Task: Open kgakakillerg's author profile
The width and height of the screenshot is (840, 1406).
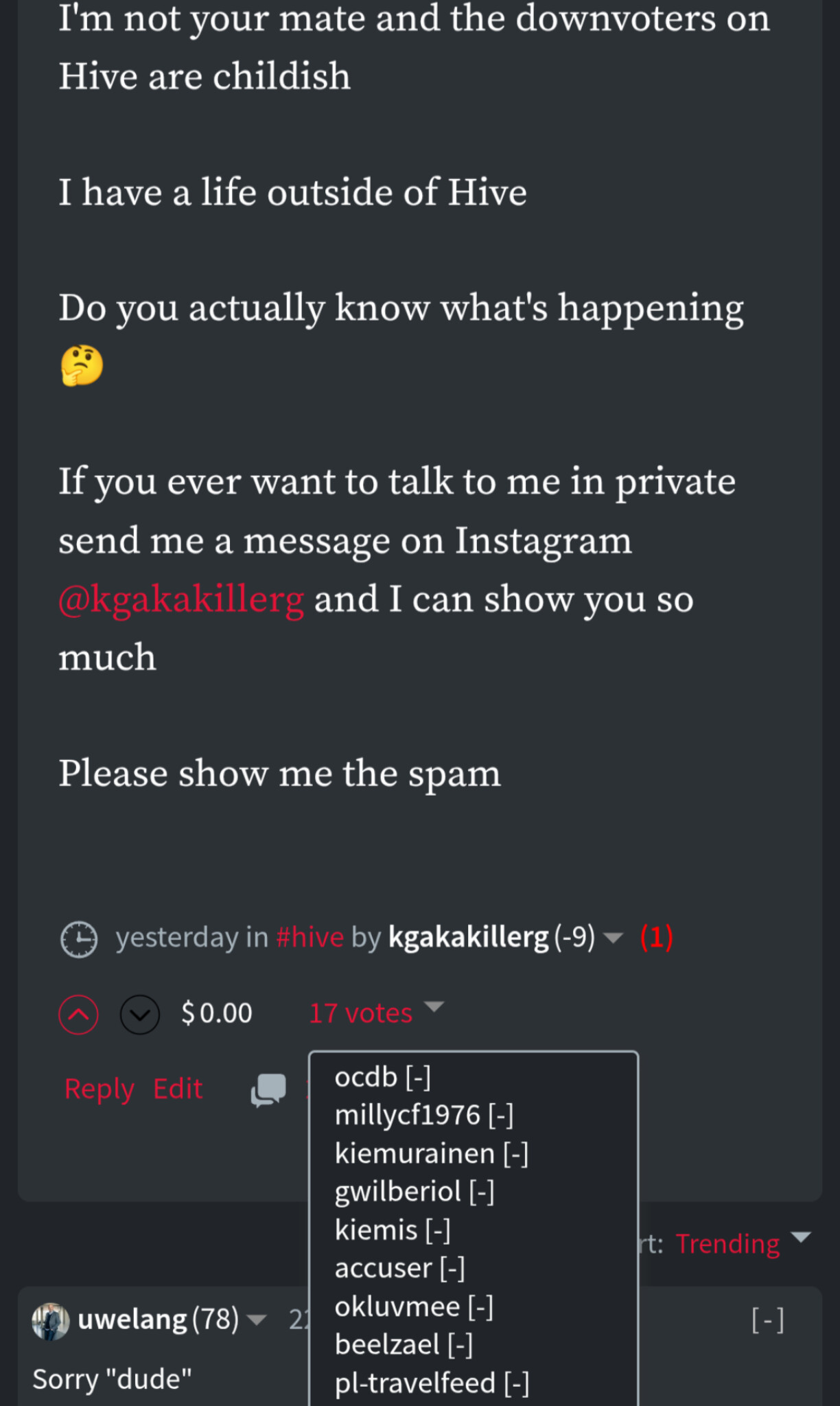Action: [468, 938]
